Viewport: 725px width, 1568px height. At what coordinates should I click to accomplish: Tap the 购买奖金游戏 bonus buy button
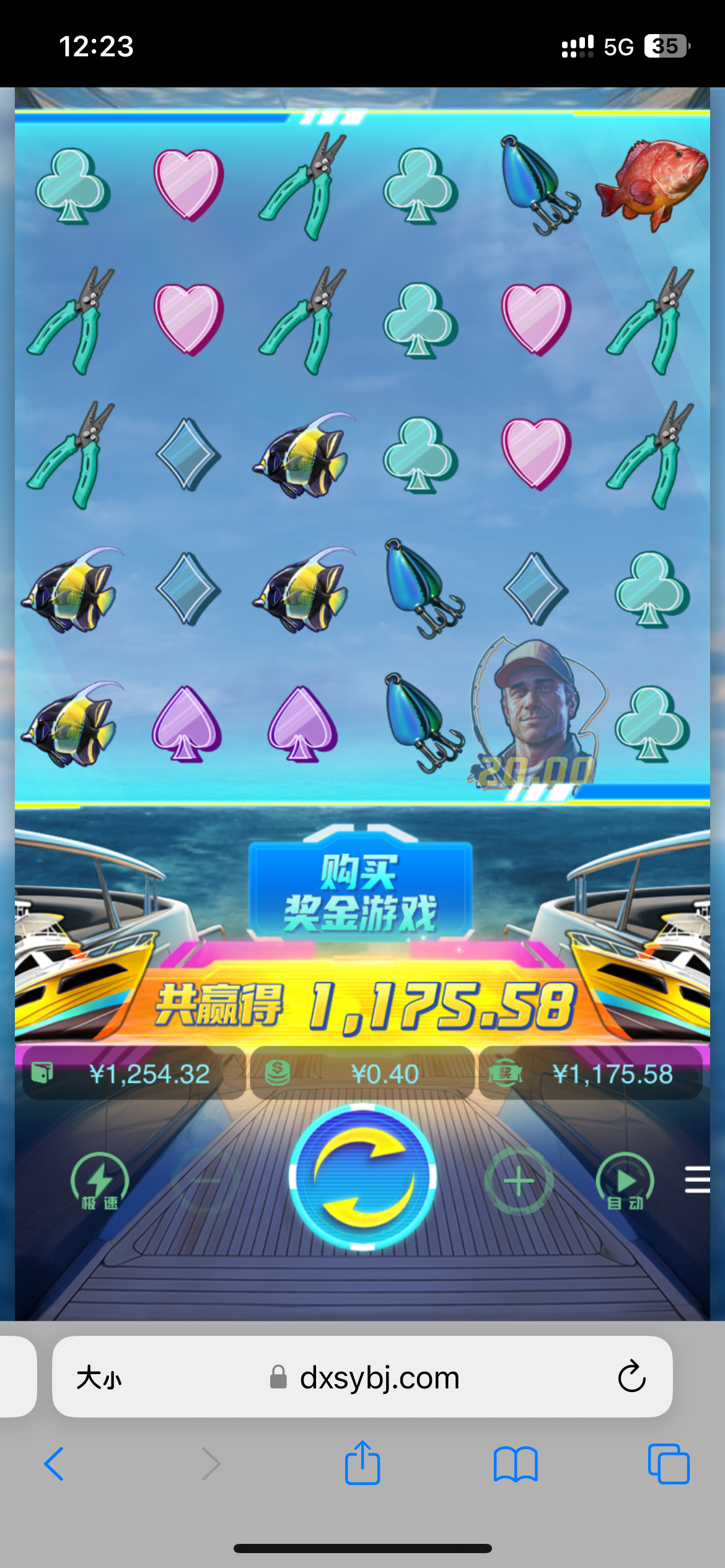360,892
